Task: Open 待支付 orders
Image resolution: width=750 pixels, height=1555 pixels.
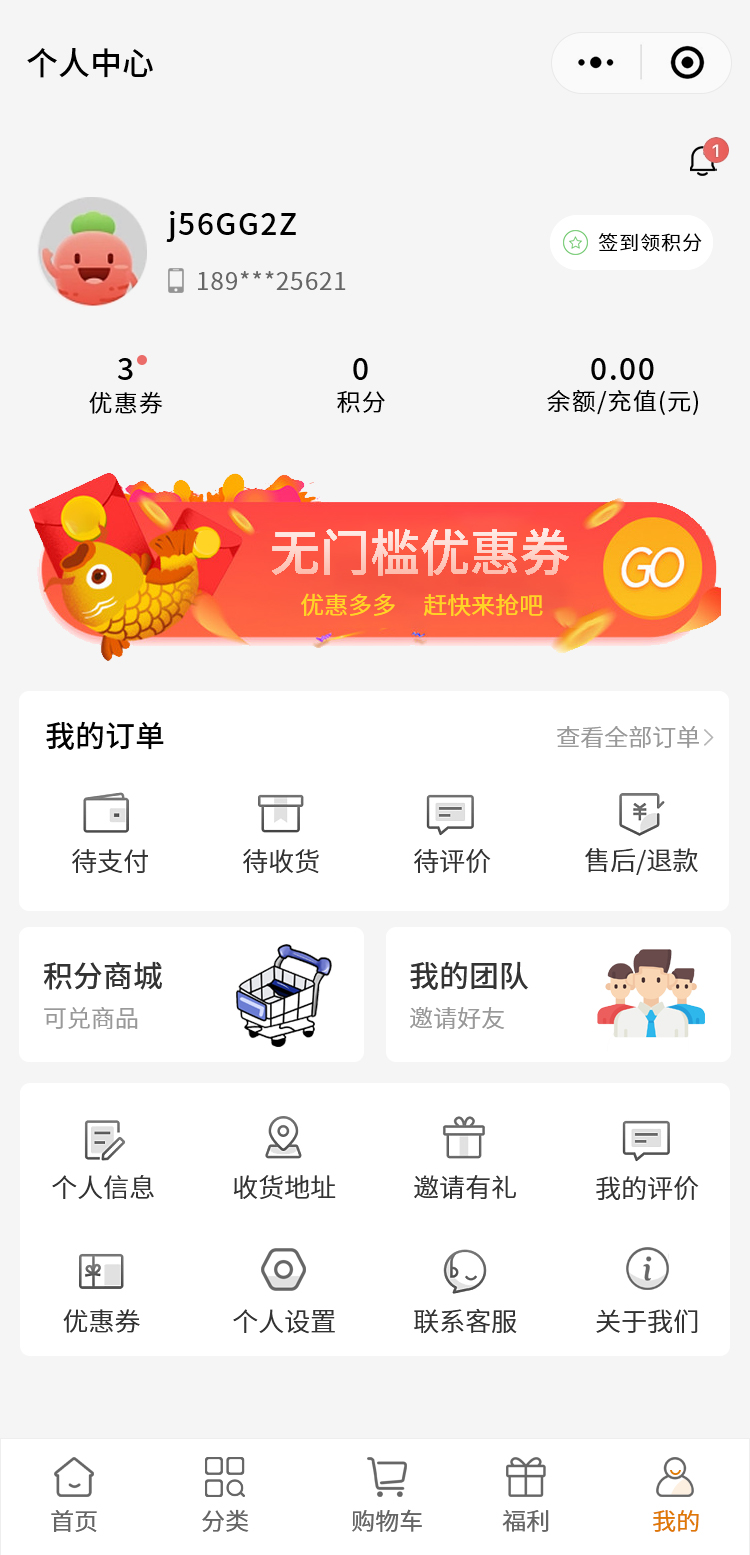Action: 108,834
